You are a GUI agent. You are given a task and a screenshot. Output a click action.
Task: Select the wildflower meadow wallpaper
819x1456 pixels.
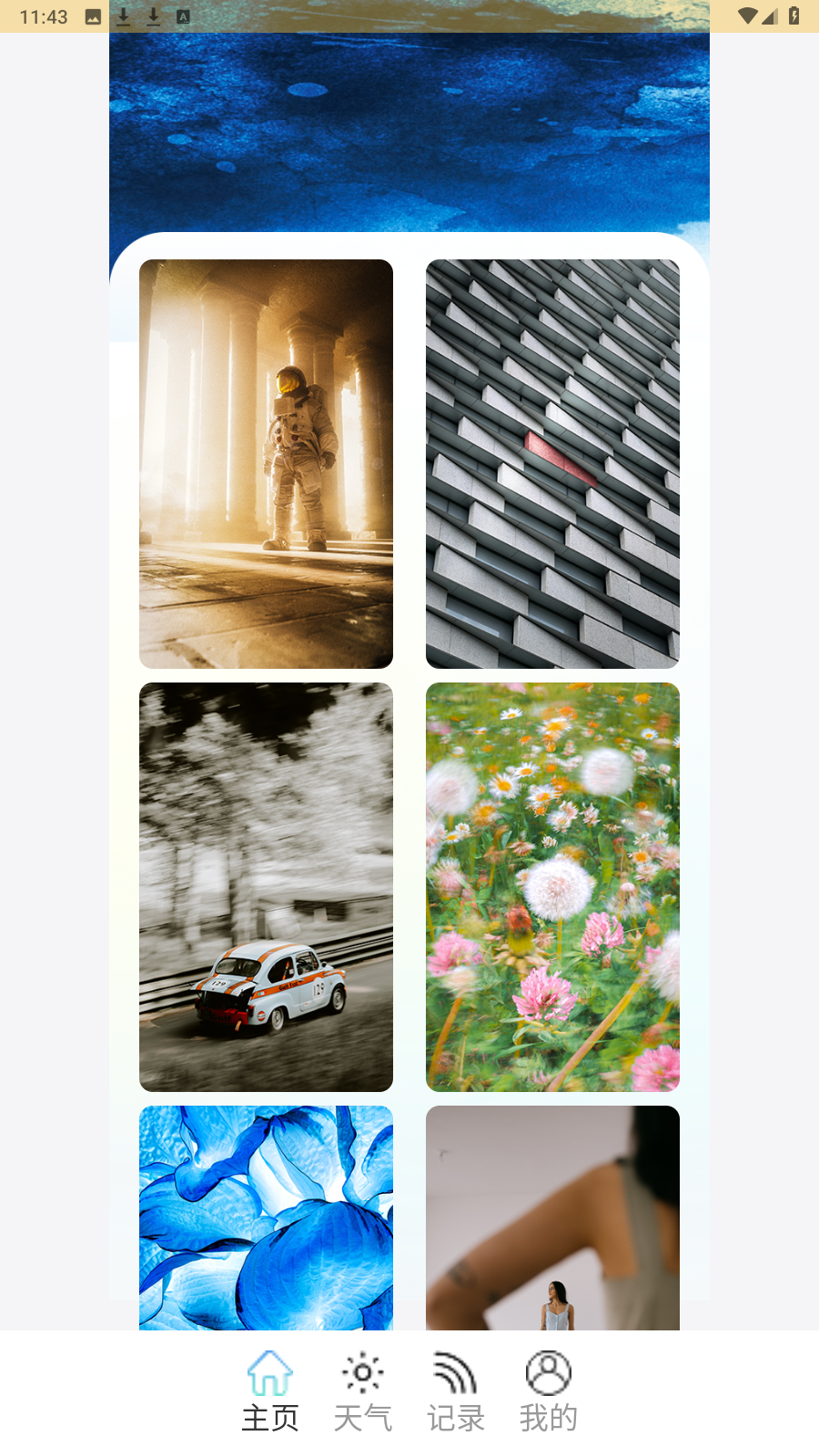pos(552,887)
